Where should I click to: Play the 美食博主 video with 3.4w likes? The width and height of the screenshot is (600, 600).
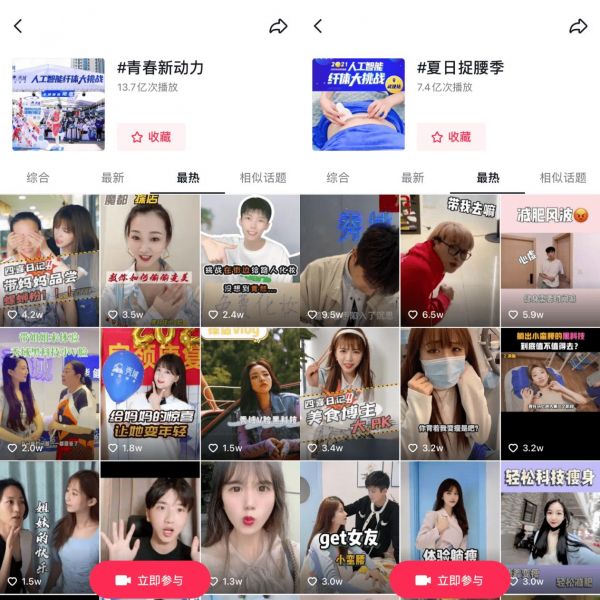click(x=349, y=392)
